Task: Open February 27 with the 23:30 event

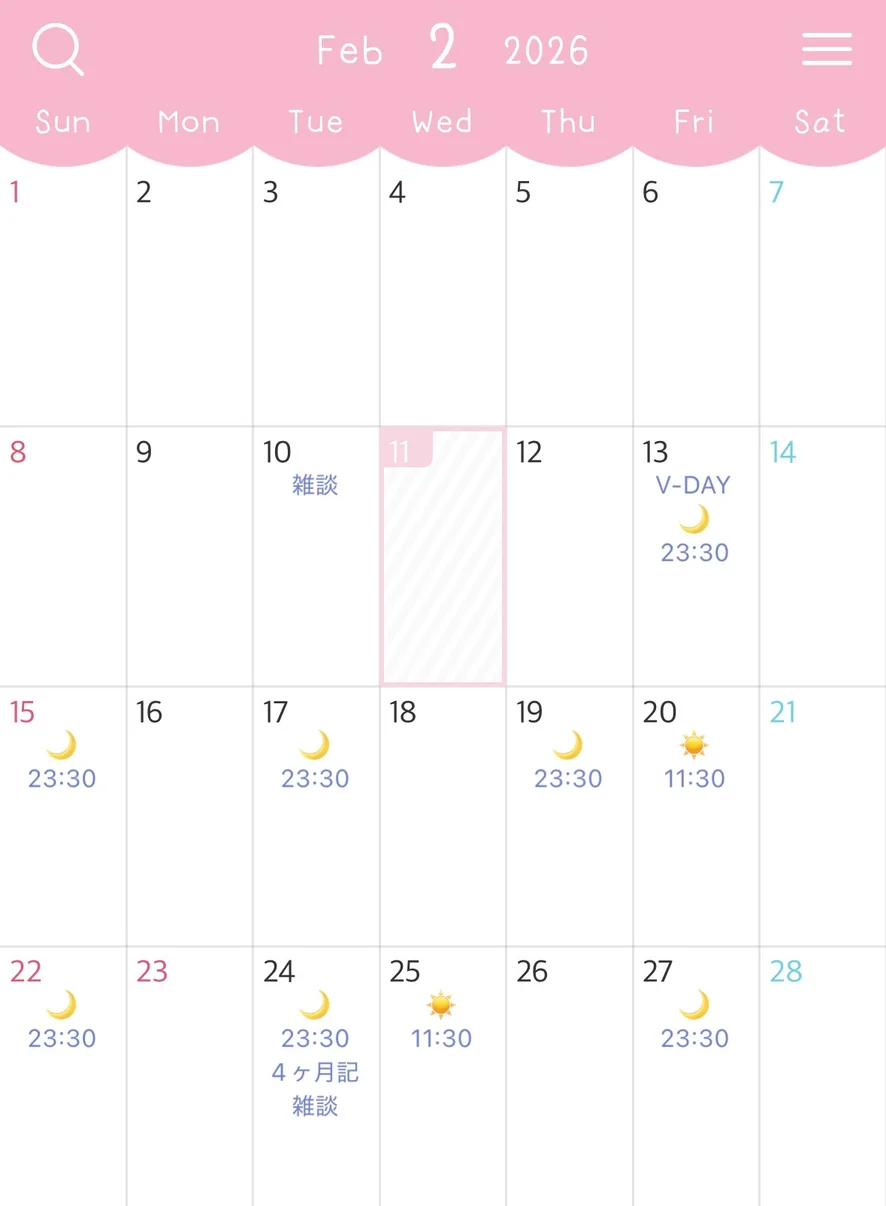Action: [695, 1075]
